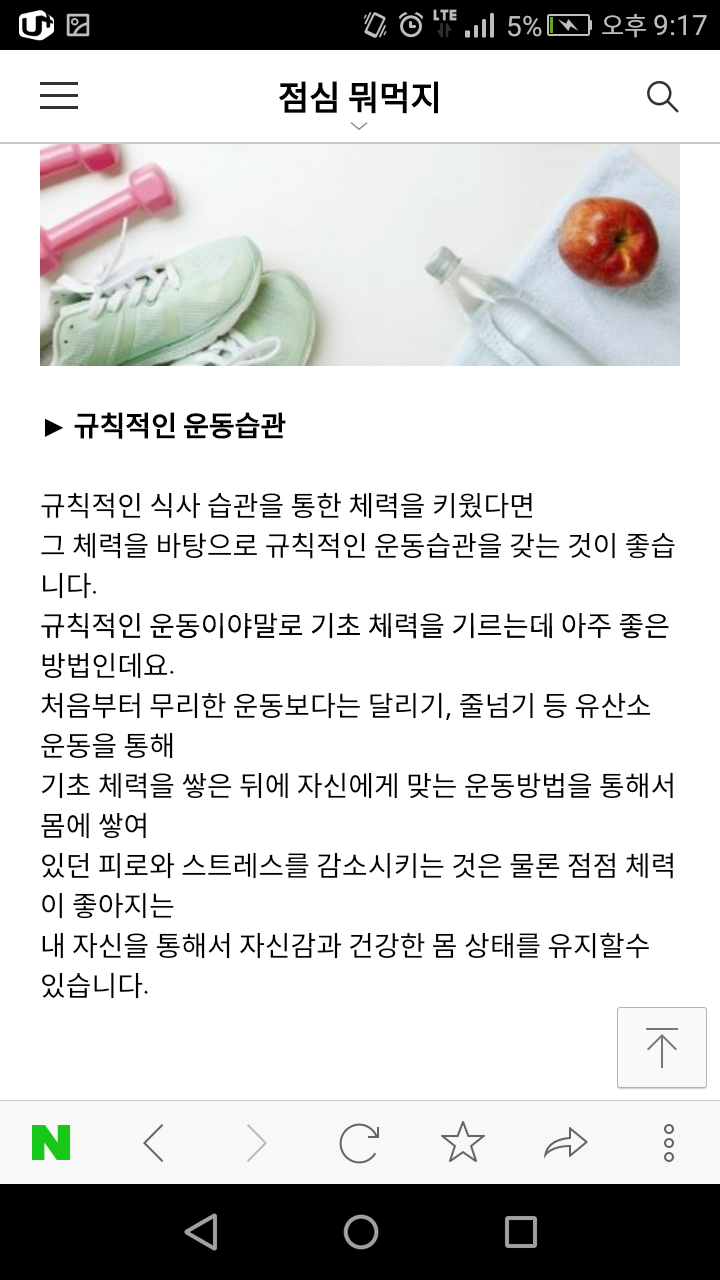Viewport: 720px width, 1280px height.
Task: Open the search magnifier icon
Action: [662, 97]
